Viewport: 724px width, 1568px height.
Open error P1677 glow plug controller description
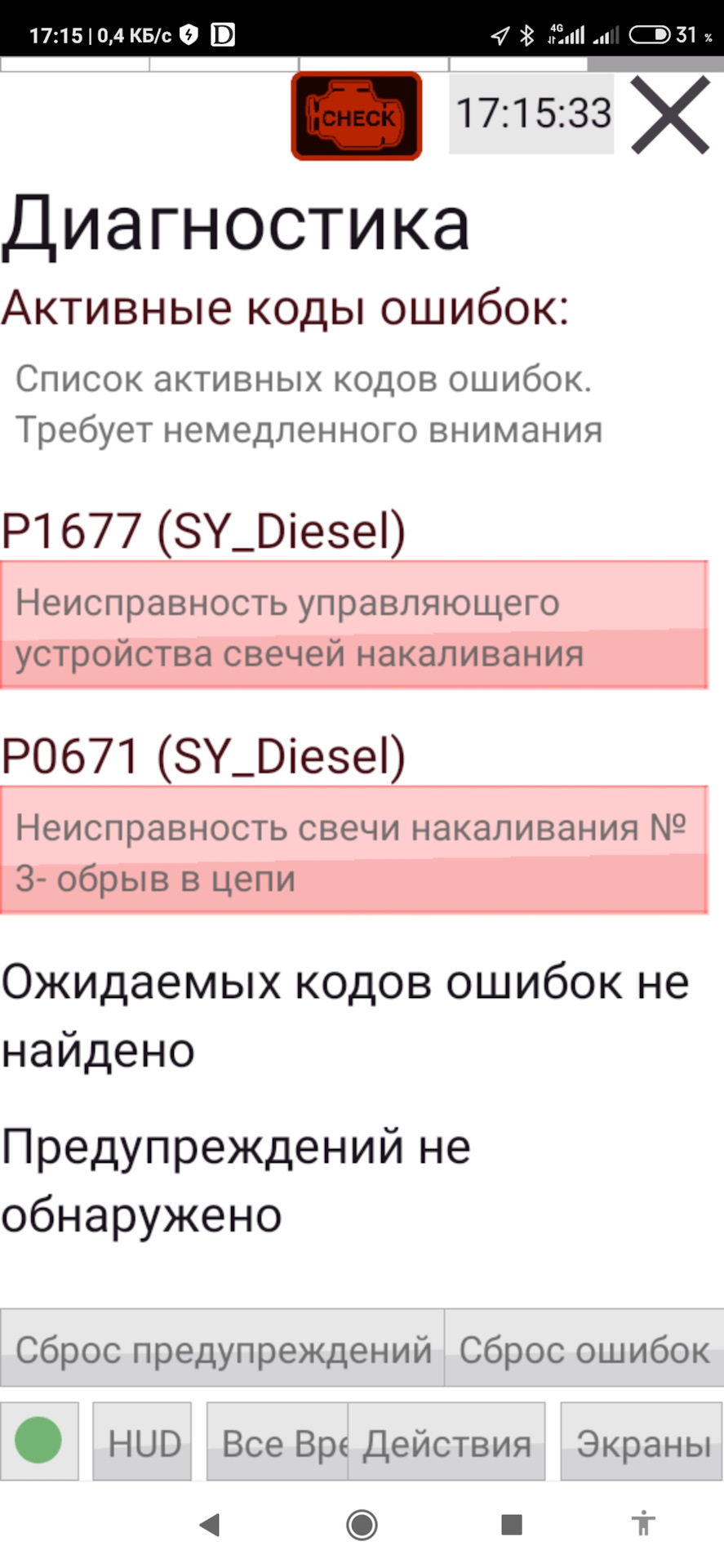pyautogui.click(x=353, y=625)
